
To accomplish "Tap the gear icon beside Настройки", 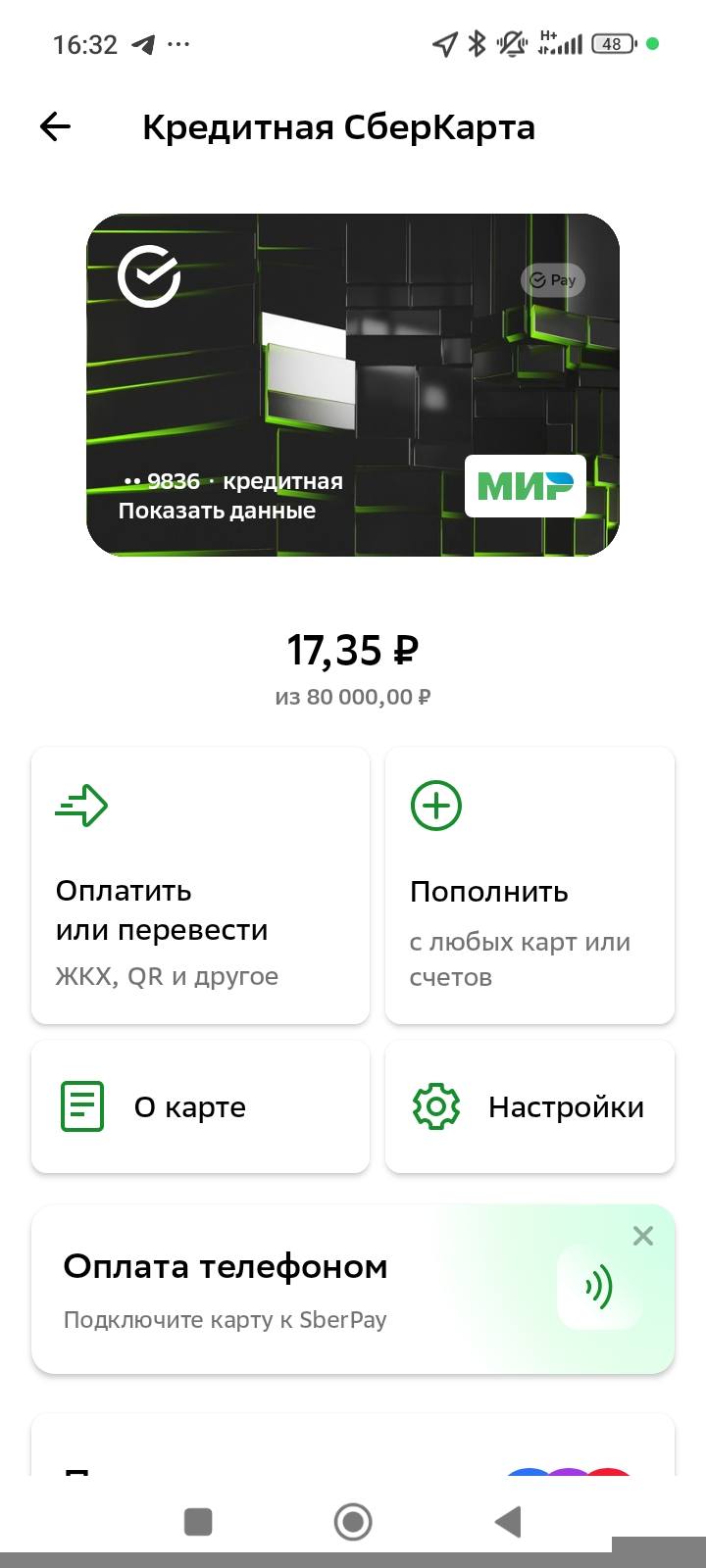I will tap(437, 1106).
